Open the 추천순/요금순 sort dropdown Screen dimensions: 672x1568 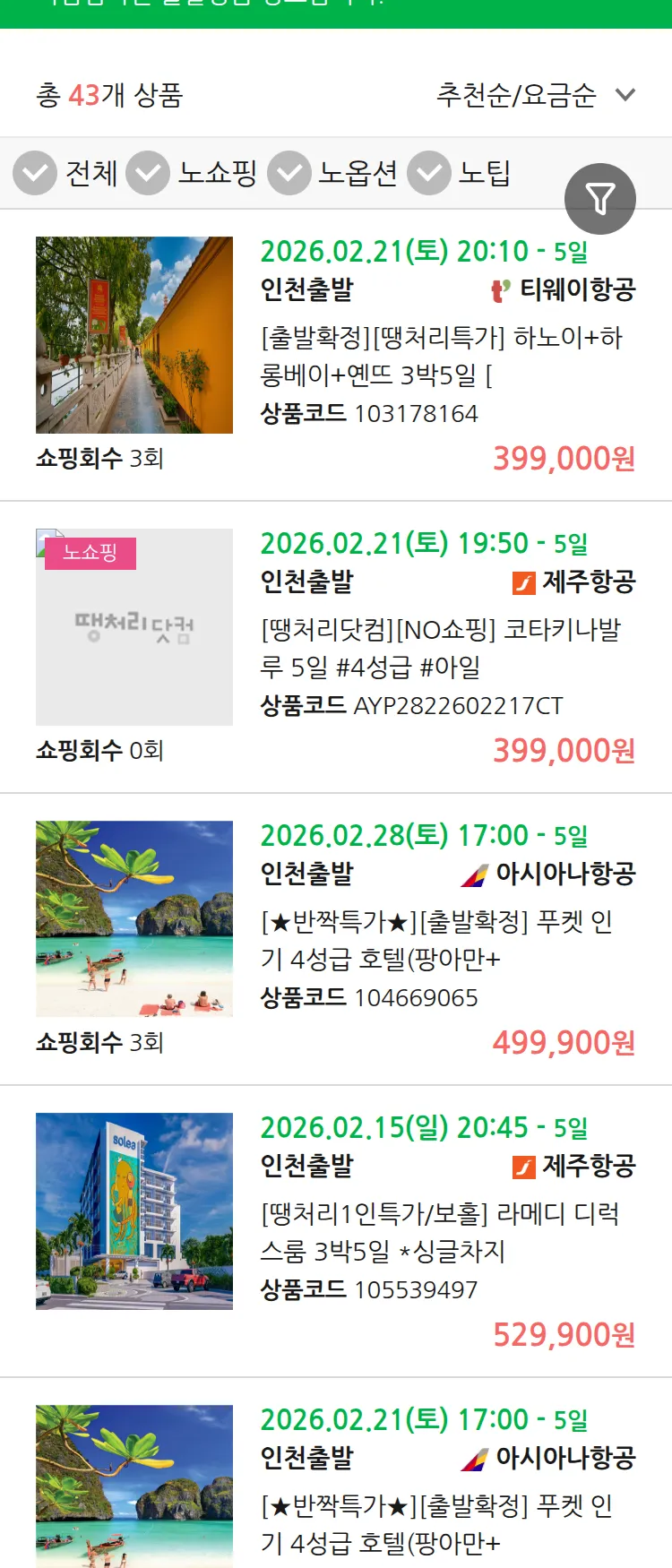[x=515, y=93]
